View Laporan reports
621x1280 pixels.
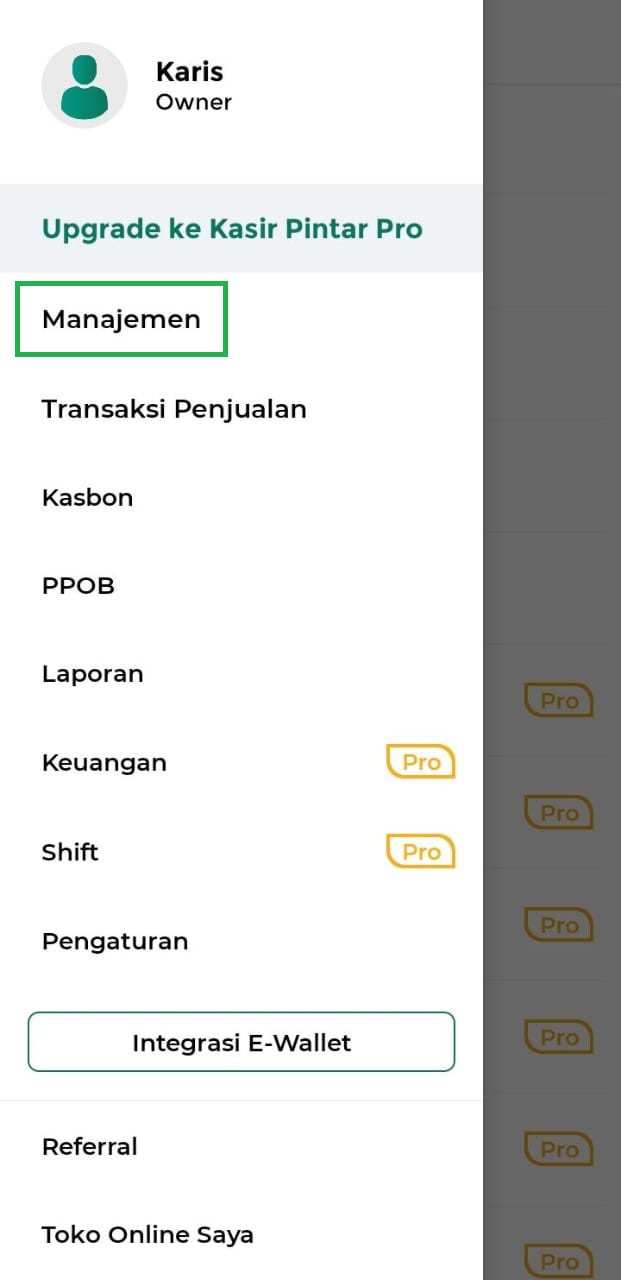click(x=241, y=674)
